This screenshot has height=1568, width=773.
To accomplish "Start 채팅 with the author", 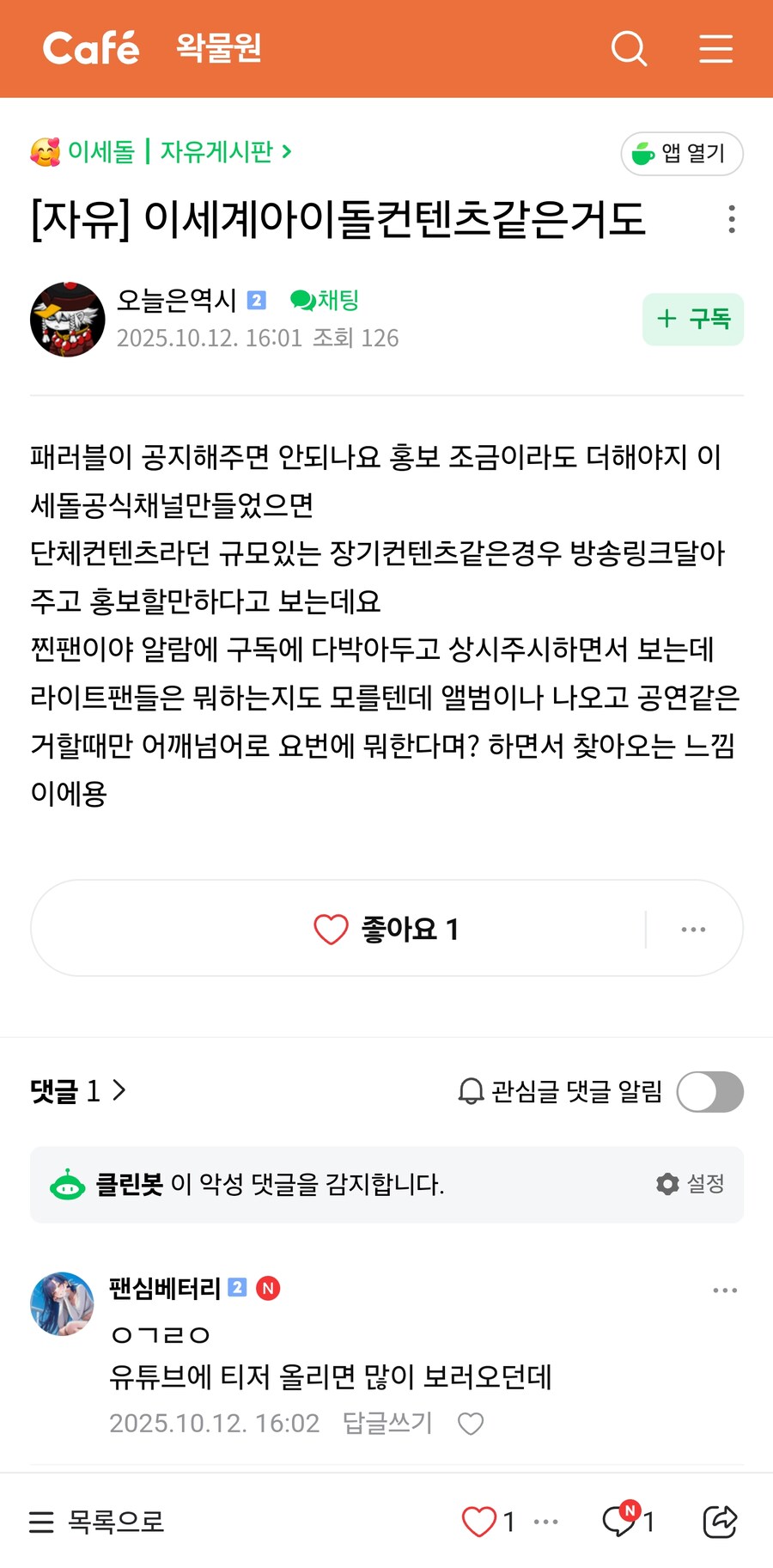I will pos(326,300).
